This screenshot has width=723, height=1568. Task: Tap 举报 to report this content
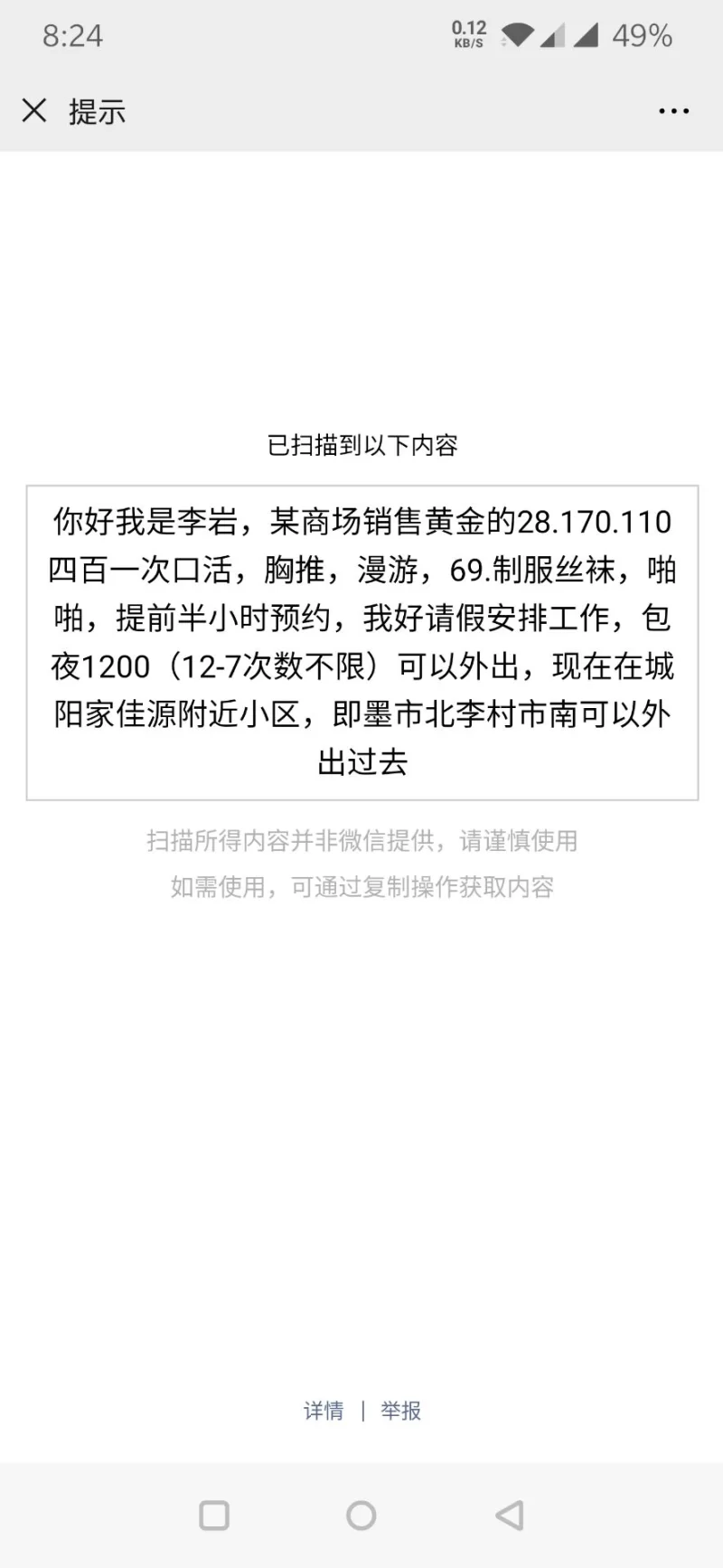(x=400, y=1411)
